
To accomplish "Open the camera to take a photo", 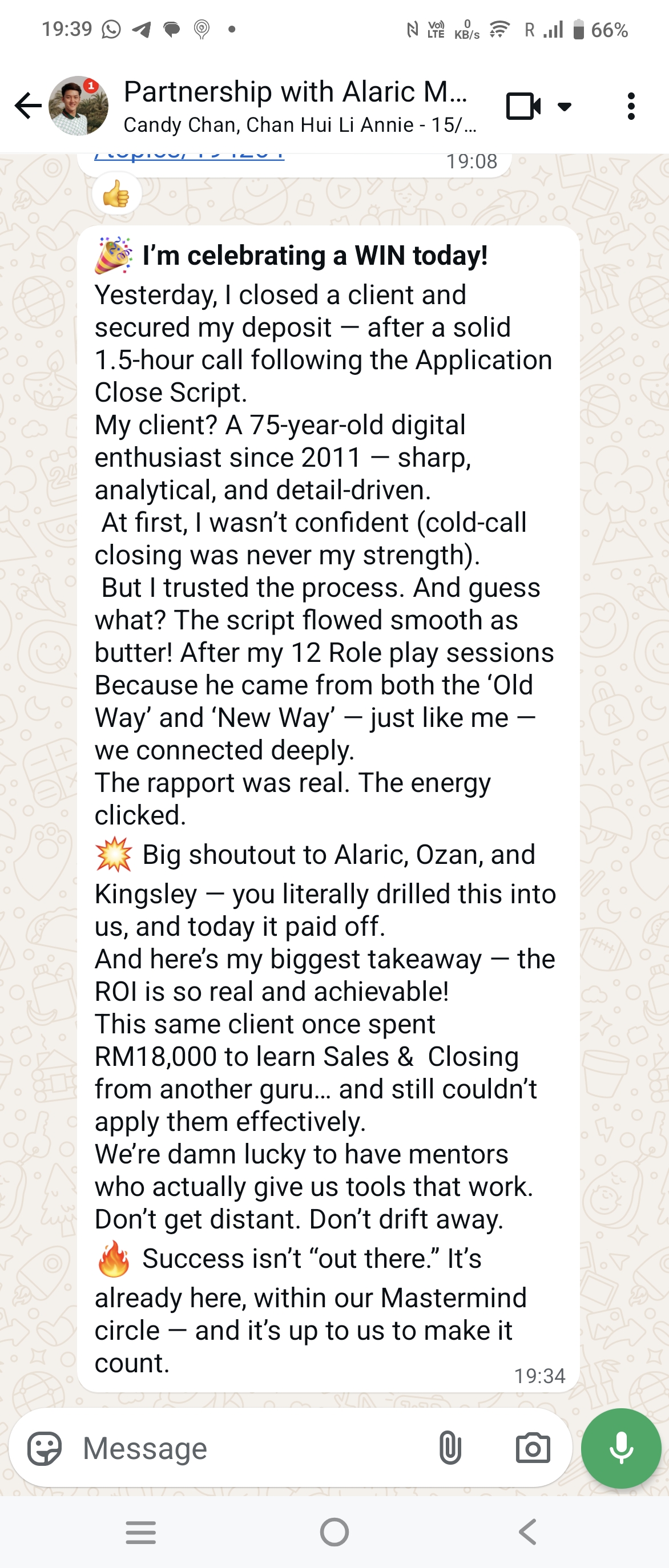I will pyautogui.click(x=533, y=1448).
